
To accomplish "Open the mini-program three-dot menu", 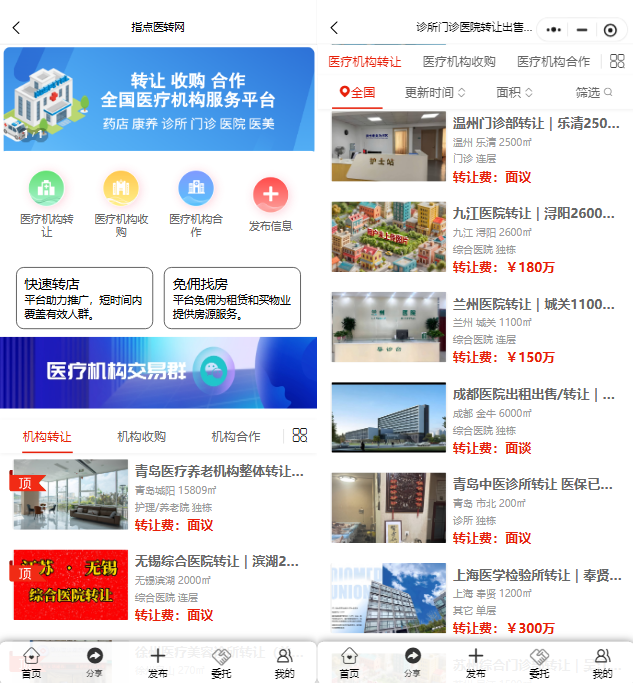I will 553,30.
